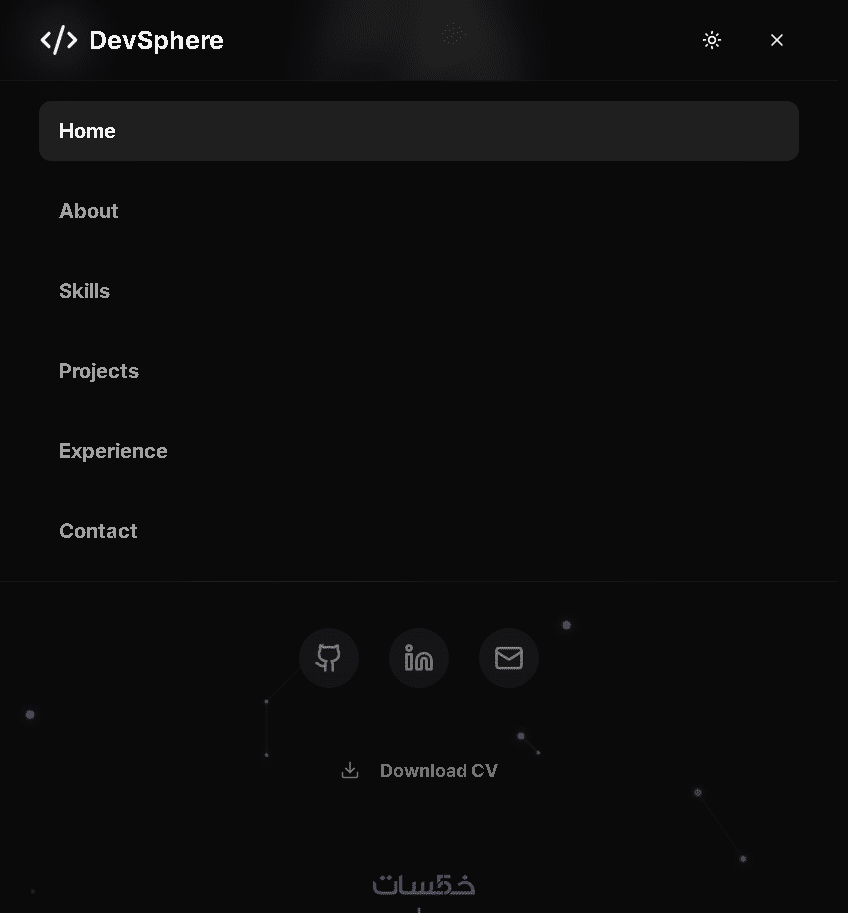Viewport: 848px width, 913px height.
Task: Open the Projects section
Action: 99,371
